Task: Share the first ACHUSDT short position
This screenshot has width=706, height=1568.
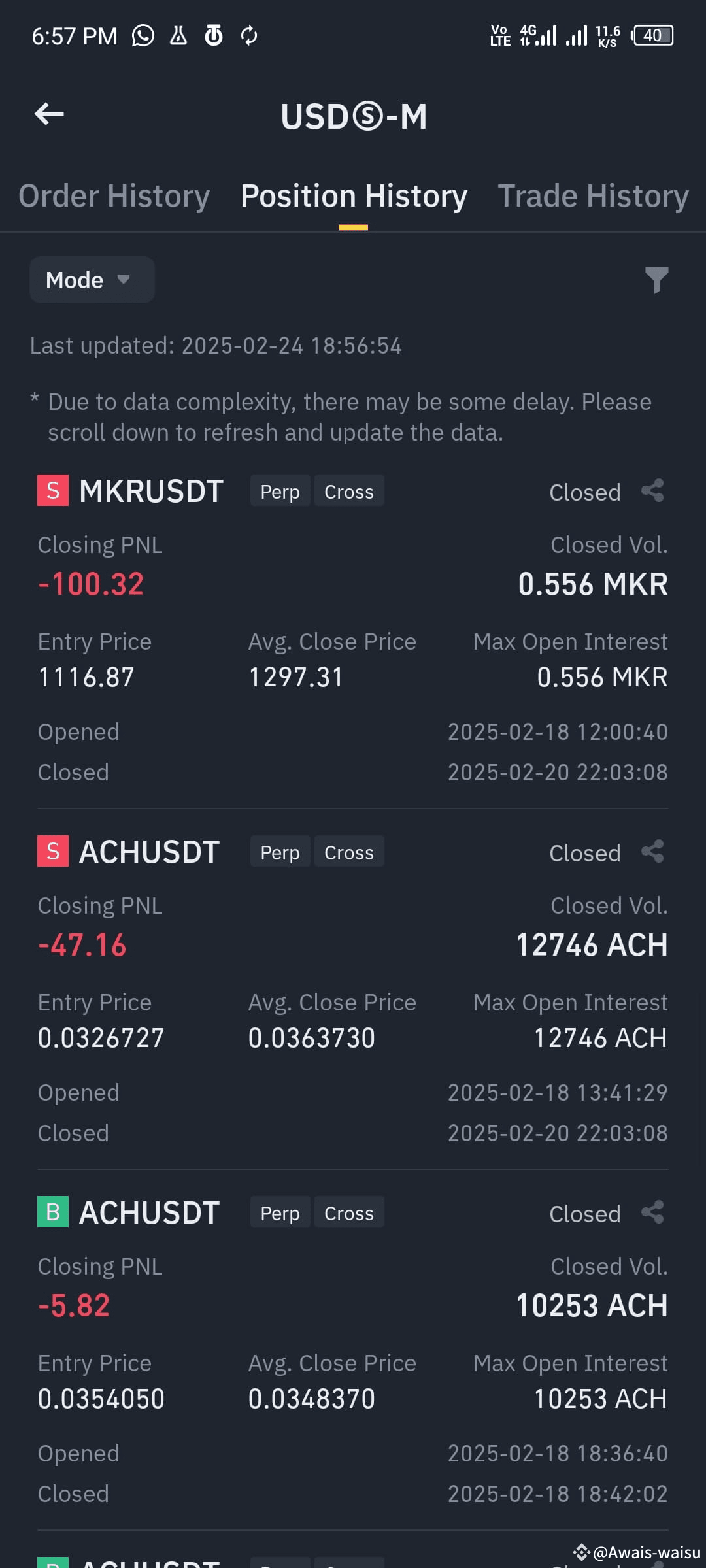Action: (651, 851)
